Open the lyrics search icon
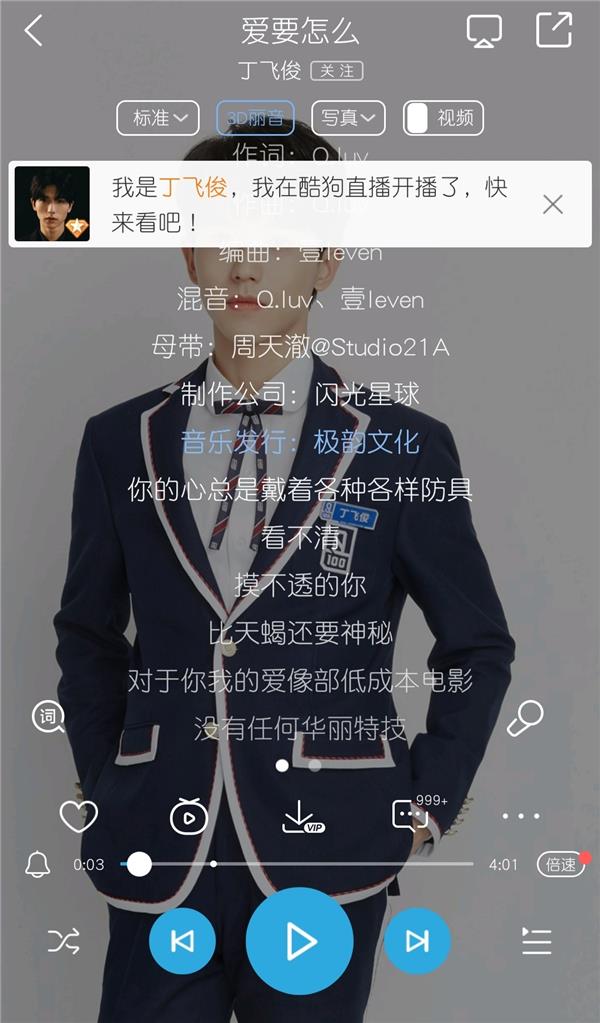The width and height of the screenshot is (600, 1023). pos(48,716)
